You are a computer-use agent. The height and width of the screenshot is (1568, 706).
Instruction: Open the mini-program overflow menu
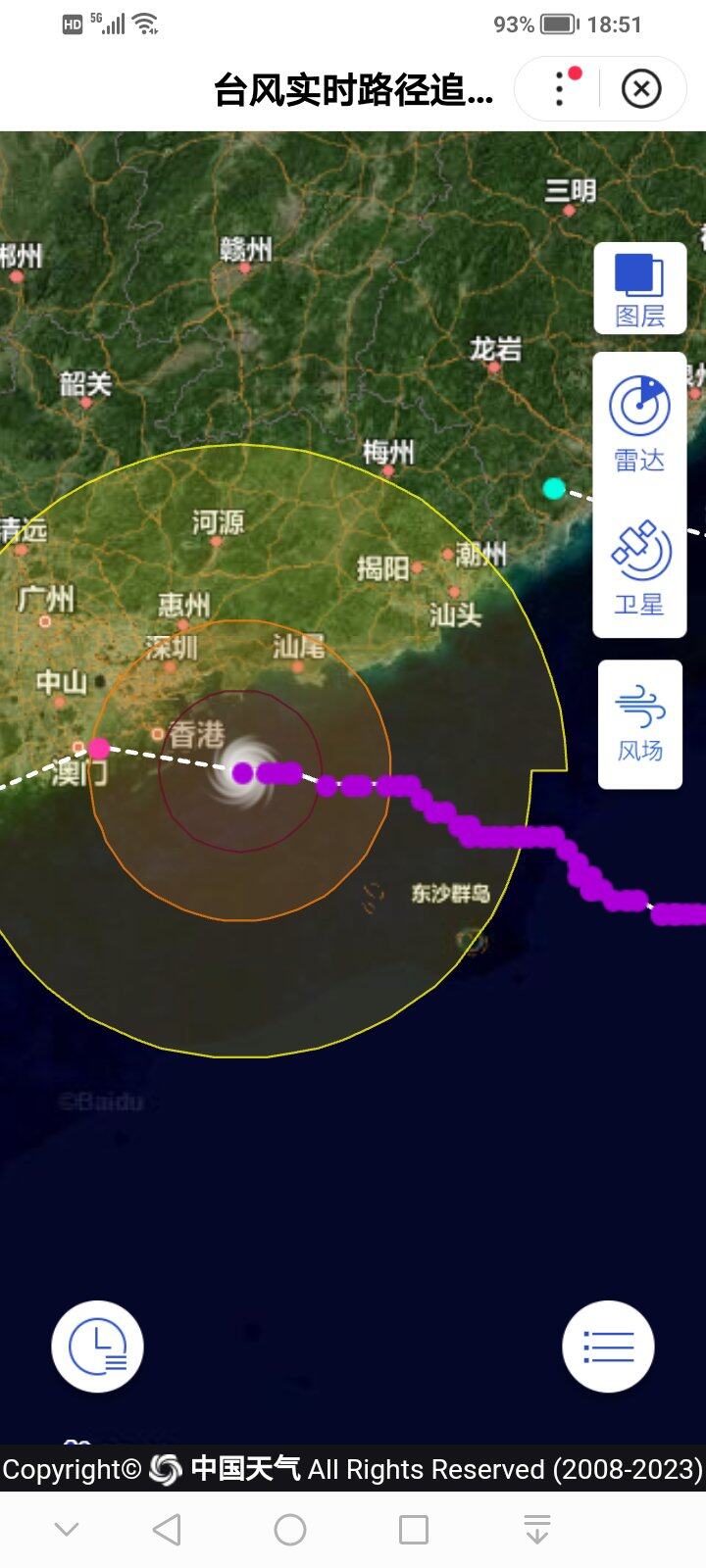point(561,88)
